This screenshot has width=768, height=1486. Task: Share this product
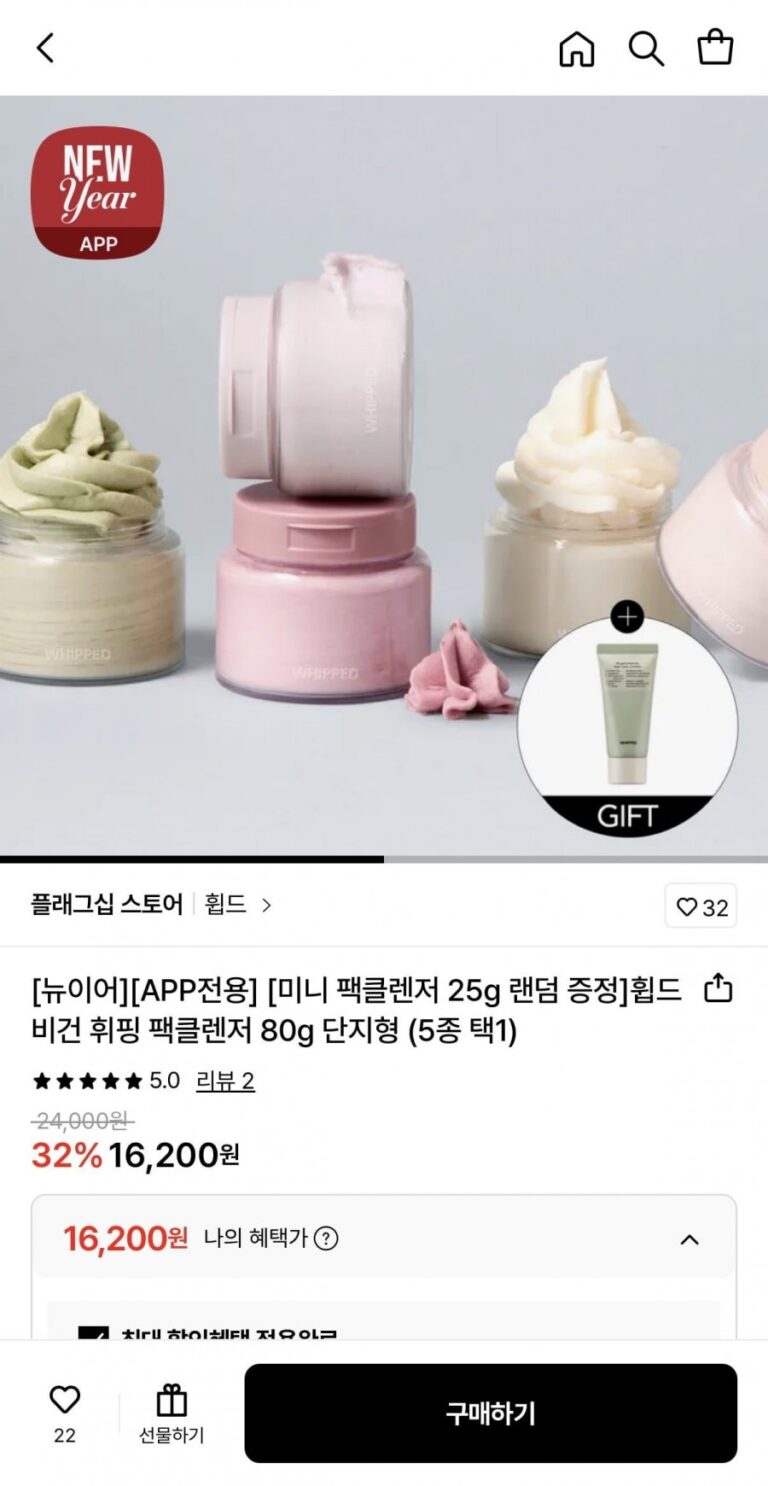tap(719, 990)
